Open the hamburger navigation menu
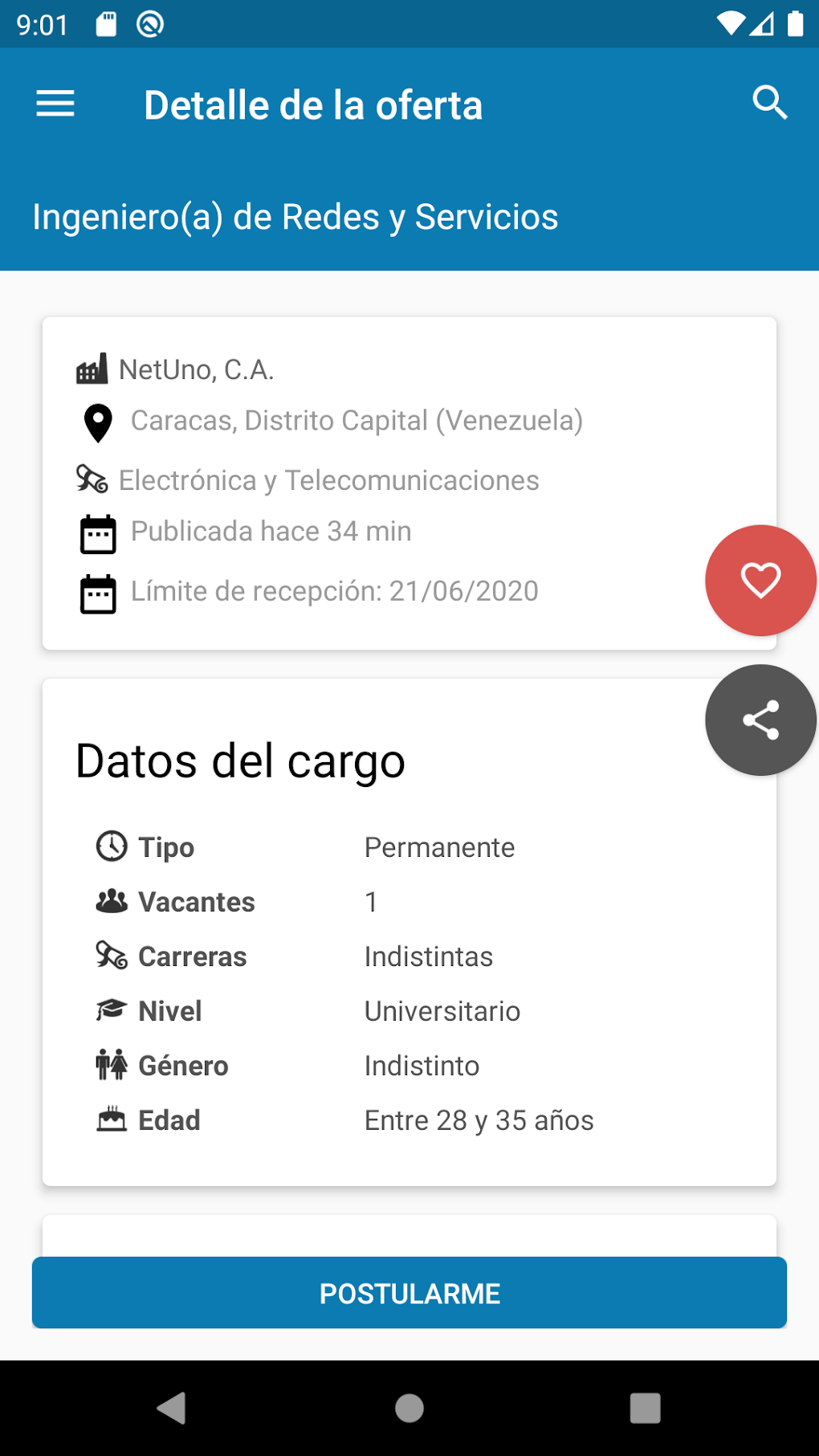 [55, 104]
